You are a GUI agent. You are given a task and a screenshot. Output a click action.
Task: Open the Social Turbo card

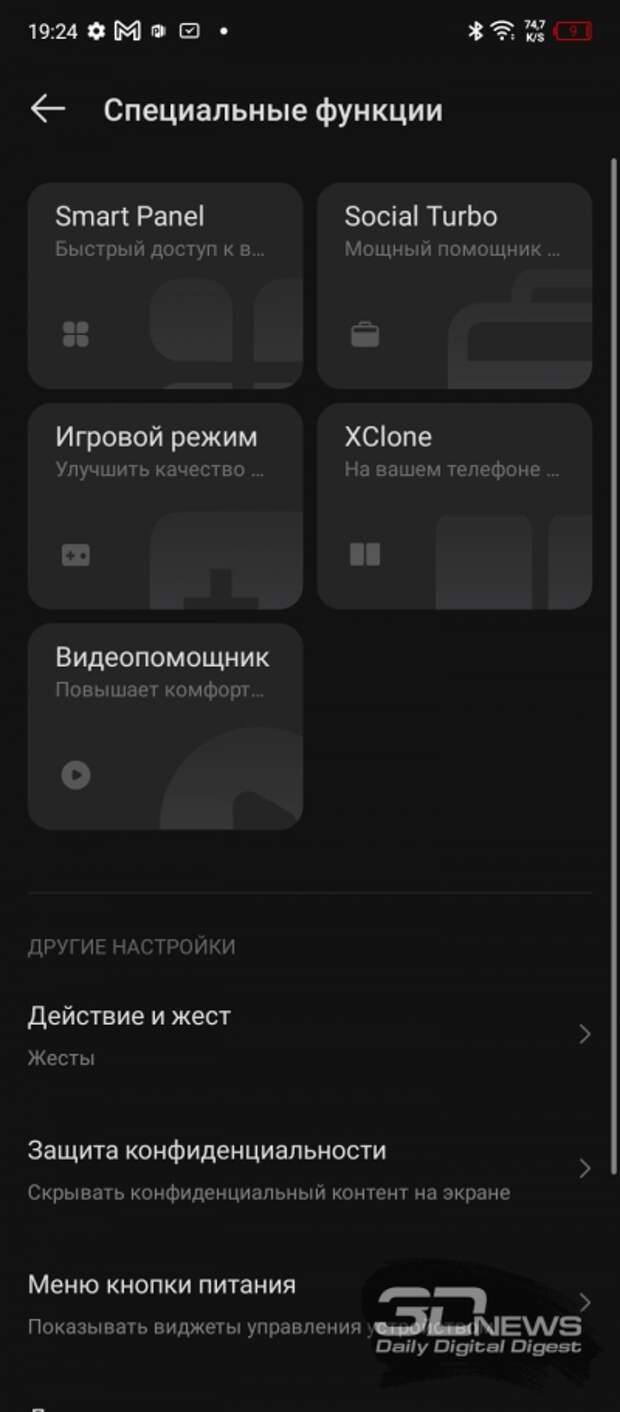click(x=455, y=285)
